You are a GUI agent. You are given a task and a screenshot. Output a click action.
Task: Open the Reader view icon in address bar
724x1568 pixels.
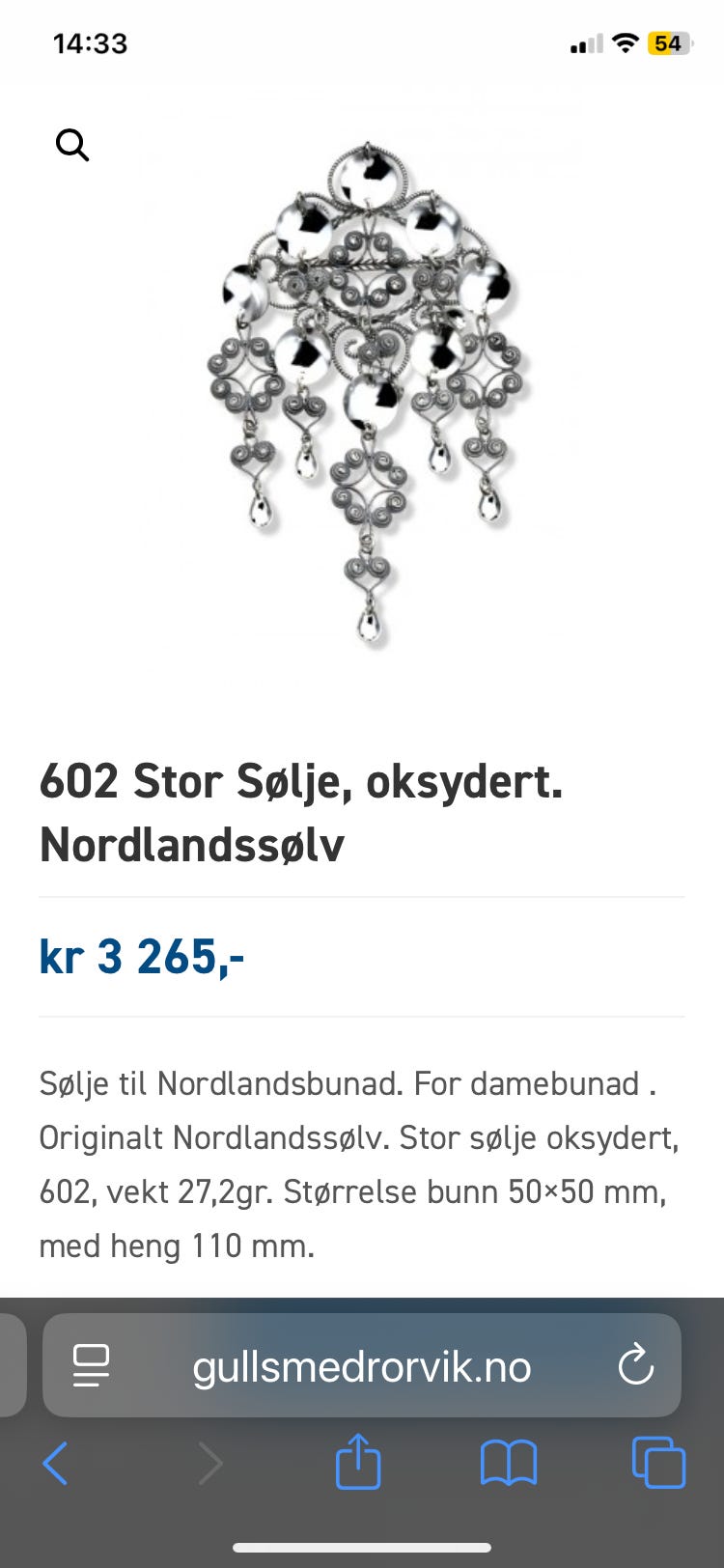(x=90, y=1365)
